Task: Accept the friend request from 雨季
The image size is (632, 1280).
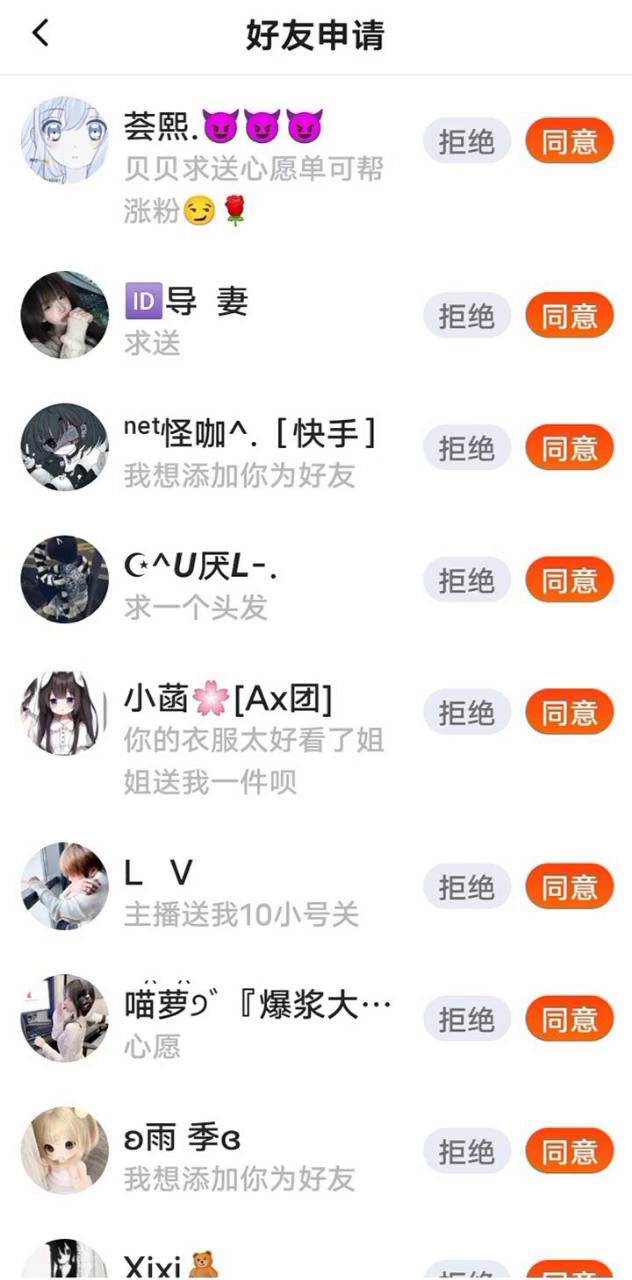Action: pos(569,1151)
